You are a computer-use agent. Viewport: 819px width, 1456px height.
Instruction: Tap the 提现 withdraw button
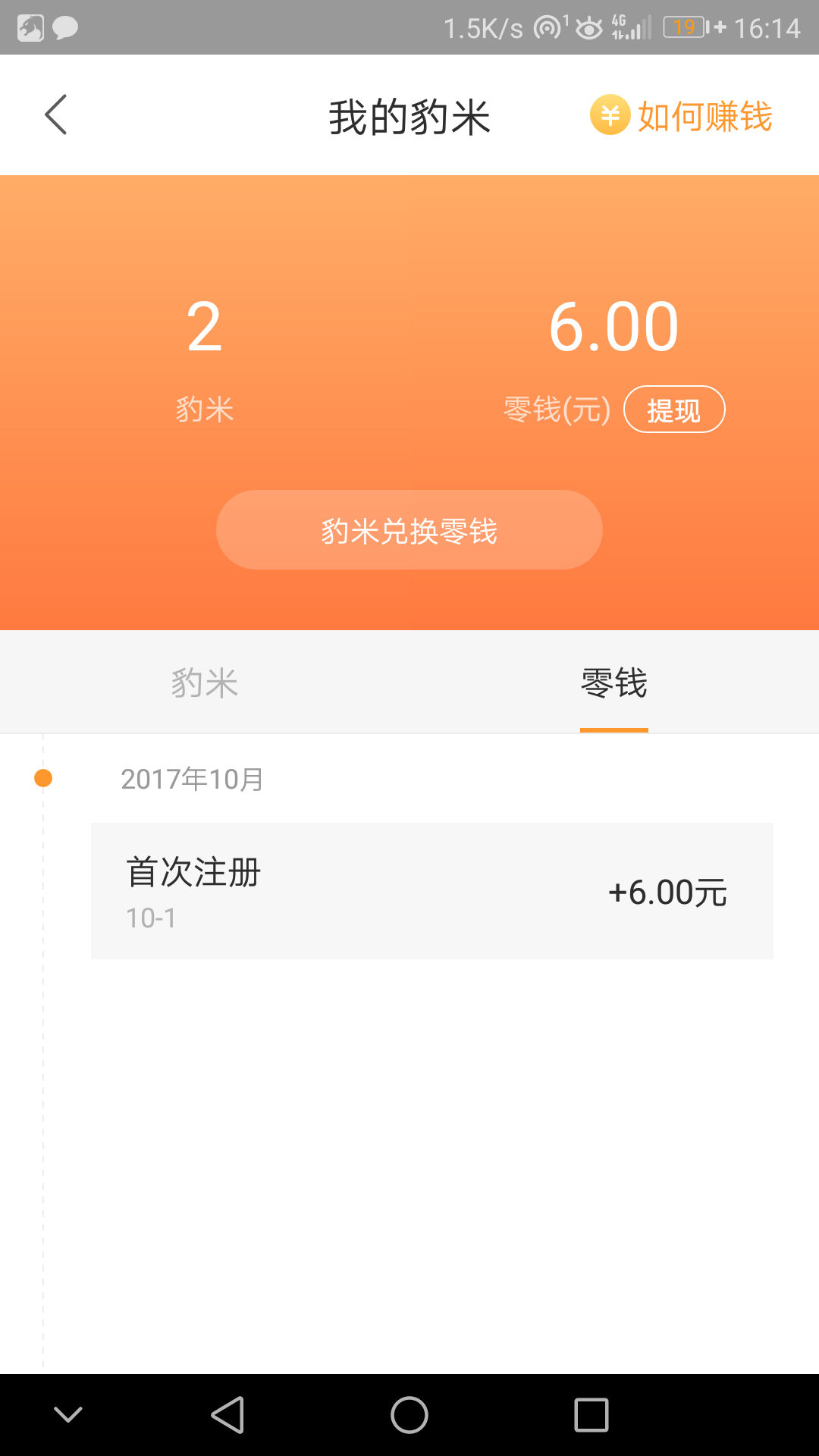pyautogui.click(x=674, y=409)
